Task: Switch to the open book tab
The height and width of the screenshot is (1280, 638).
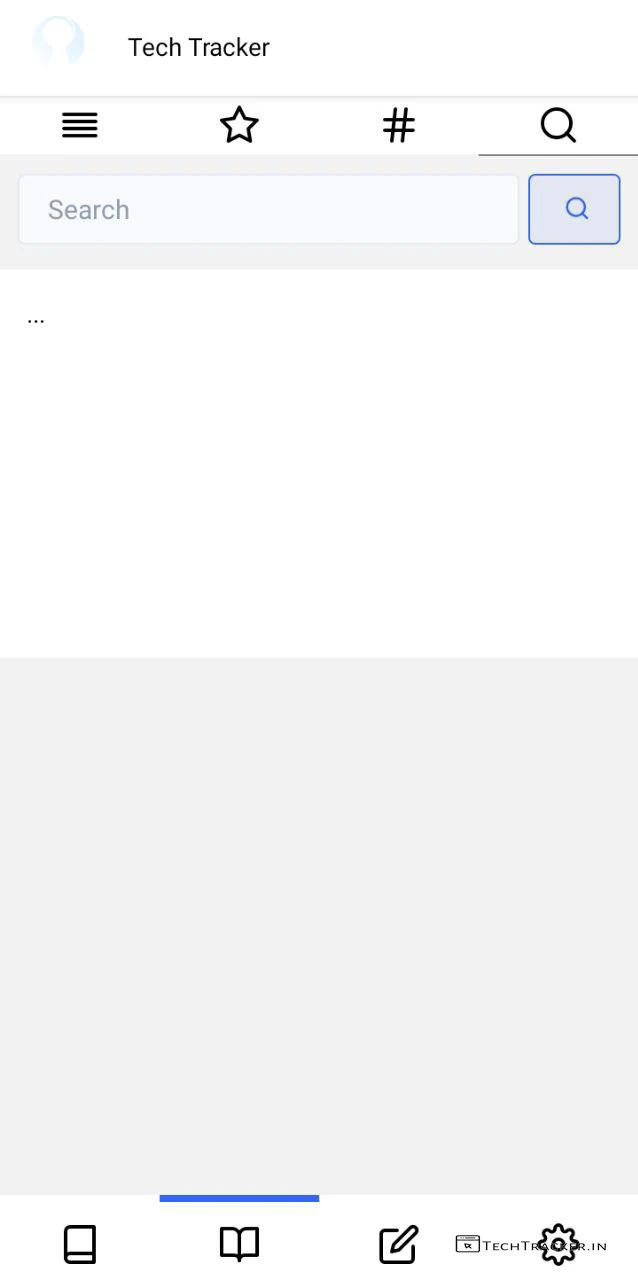Action: coord(239,1244)
